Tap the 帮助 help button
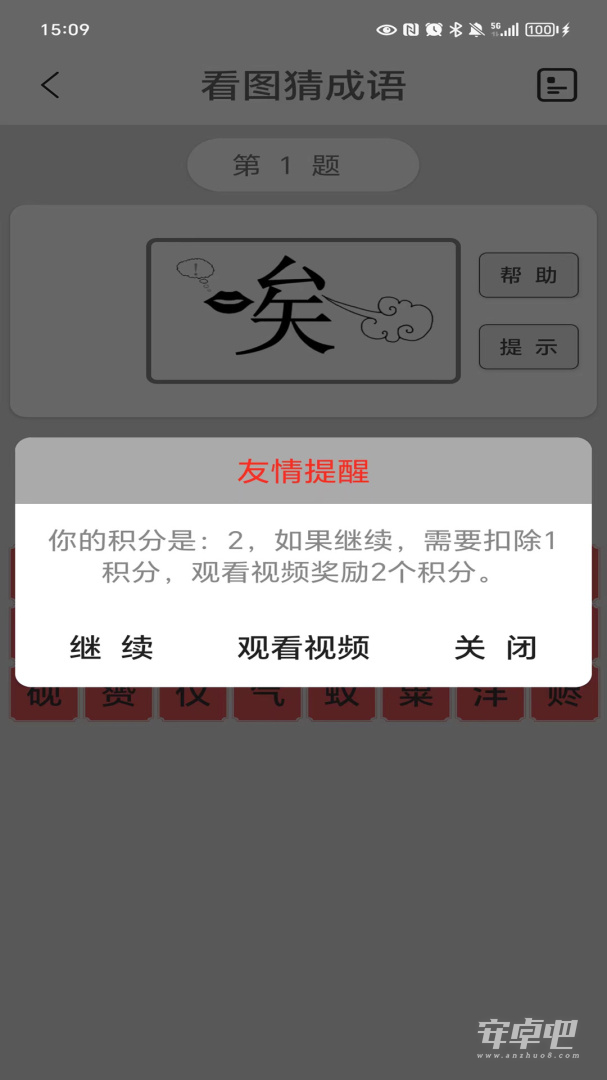Screen dimensions: 607x1080 click(x=528, y=276)
